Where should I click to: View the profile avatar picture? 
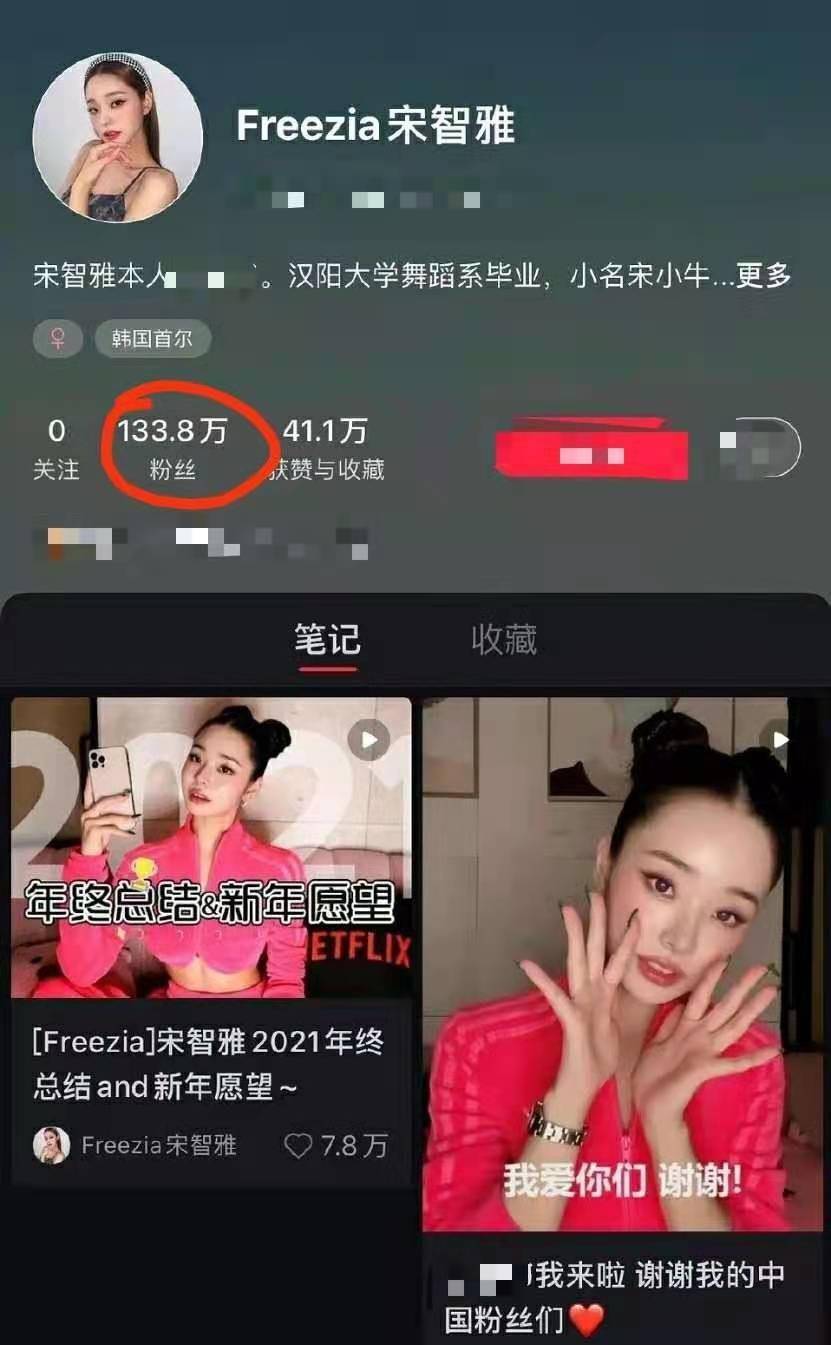click(118, 138)
